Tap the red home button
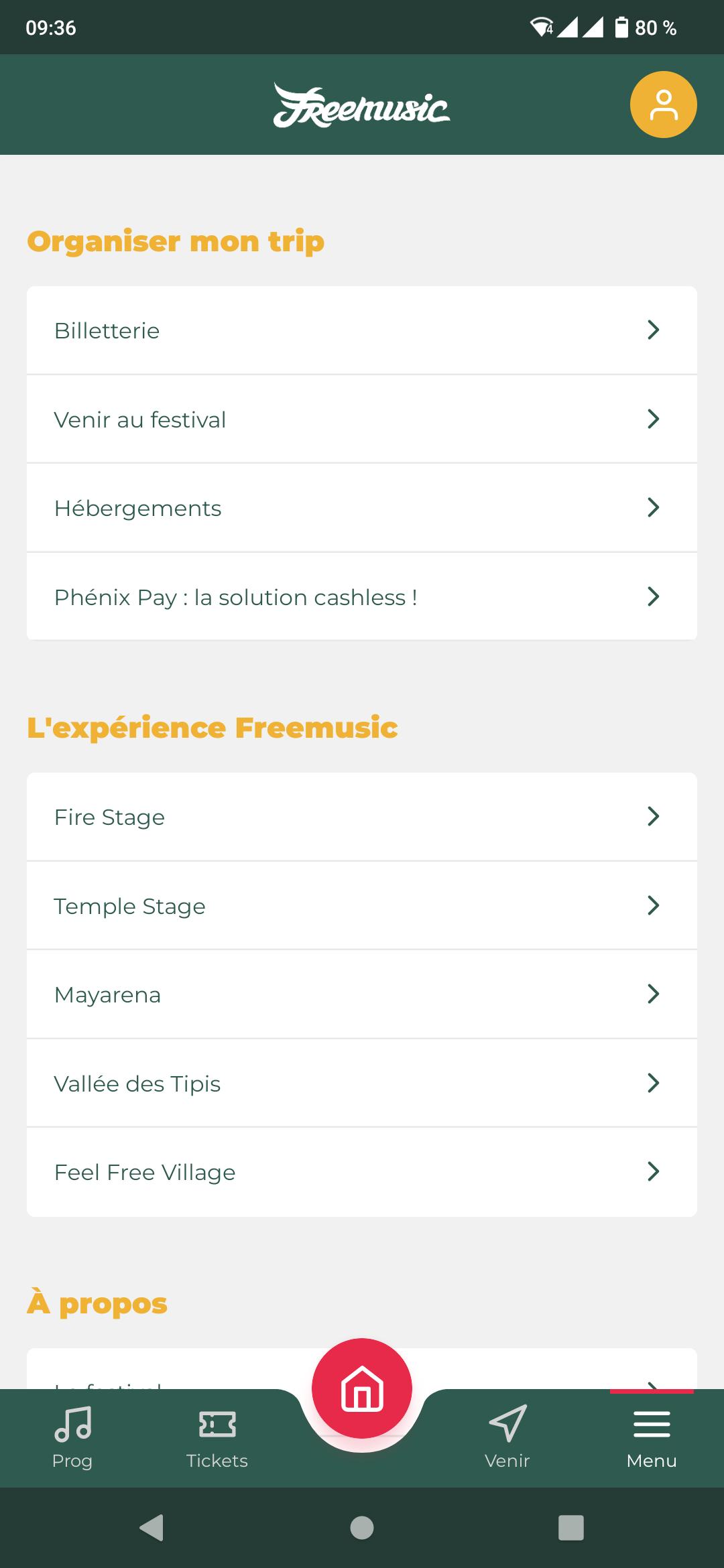 coord(362,1388)
